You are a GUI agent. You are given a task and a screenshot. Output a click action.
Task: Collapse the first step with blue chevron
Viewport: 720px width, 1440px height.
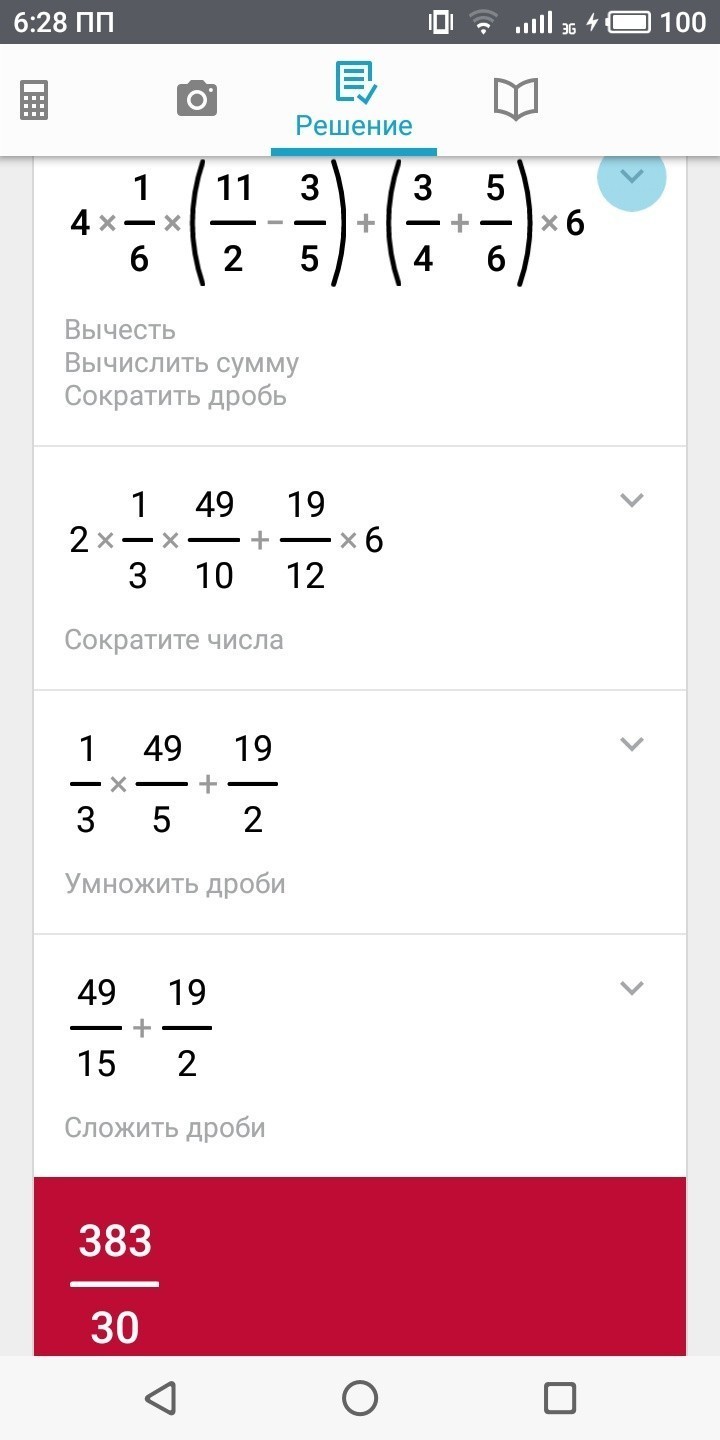click(x=631, y=177)
